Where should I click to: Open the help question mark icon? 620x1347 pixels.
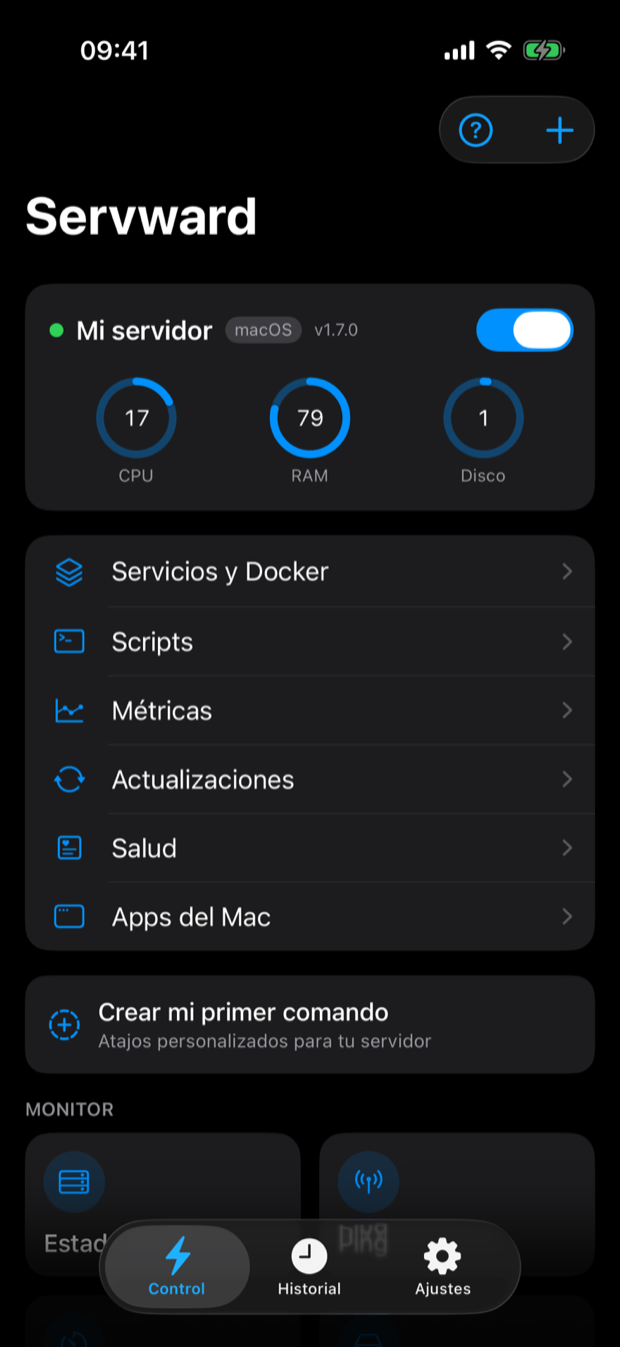tap(476, 130)
